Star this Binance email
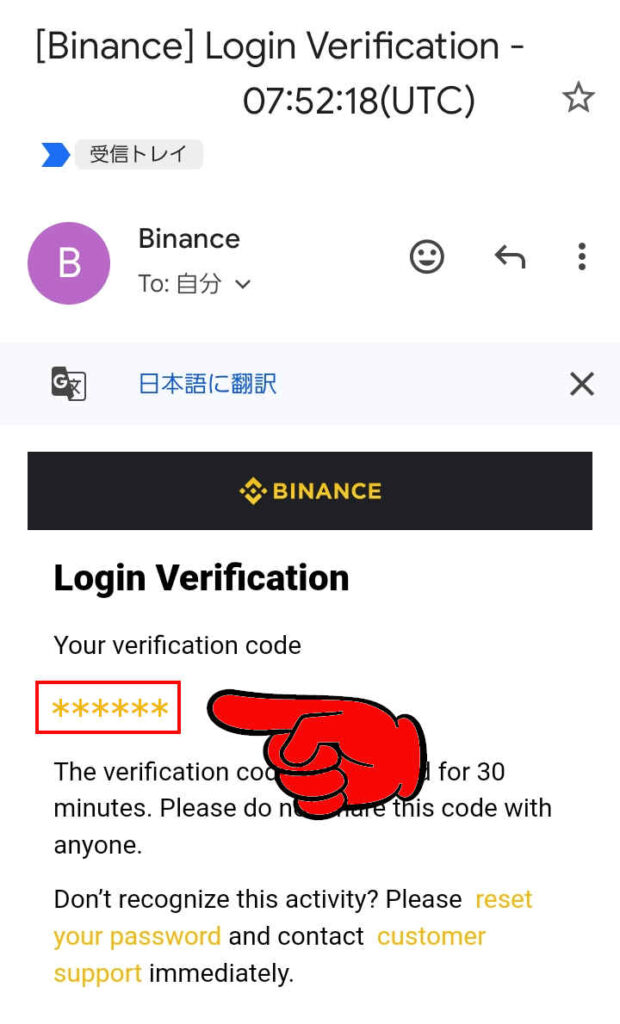Image resolution: width=620 pixels, height=1024 pixels. click(x=578, y=98)
